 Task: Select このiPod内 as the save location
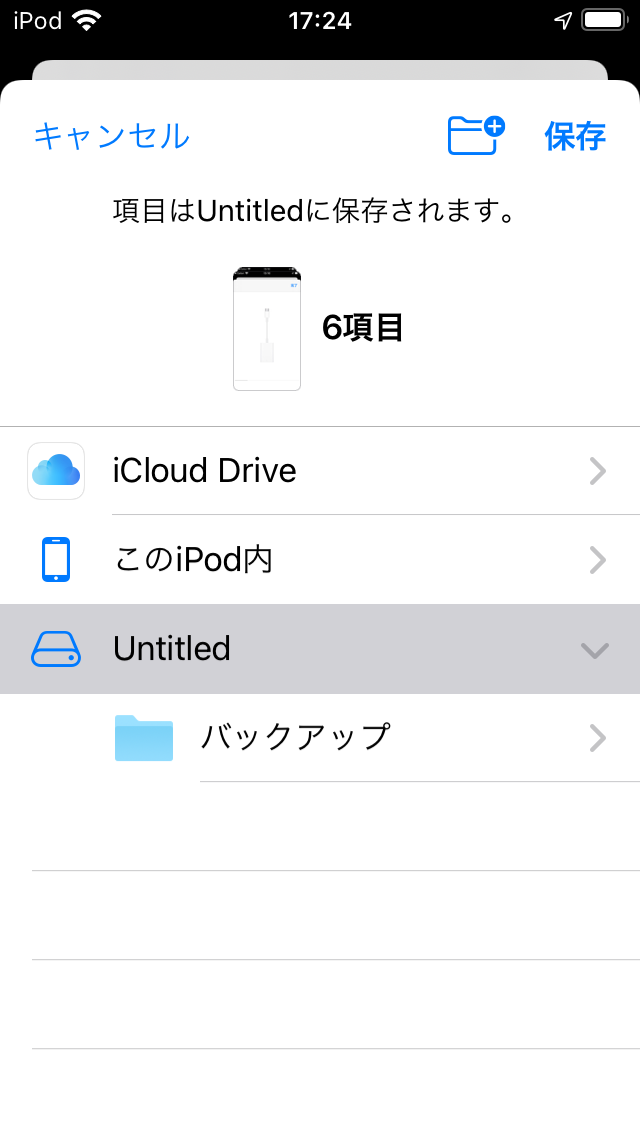pyautogui.click(x=320, y=560)
